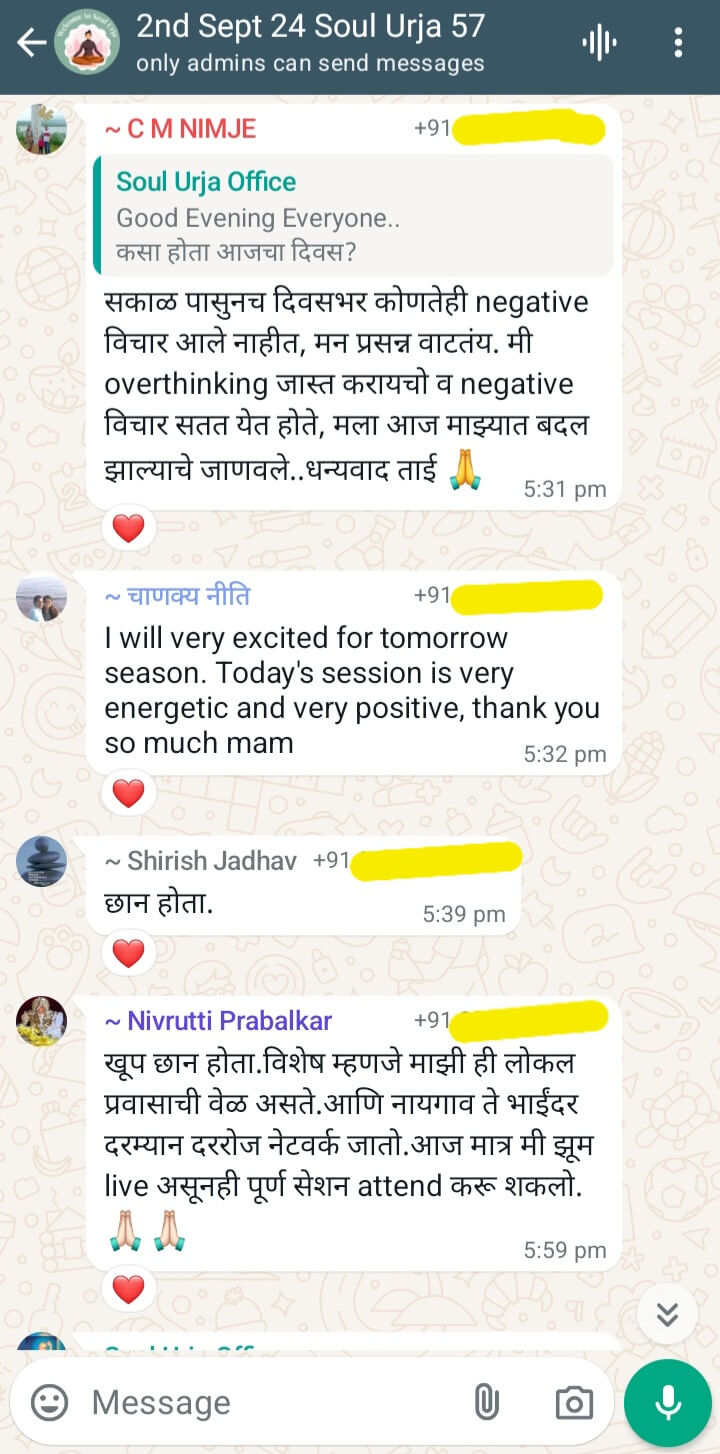Focus the Message text field
The image size is (720, 1454).
tap(270, 1402)
